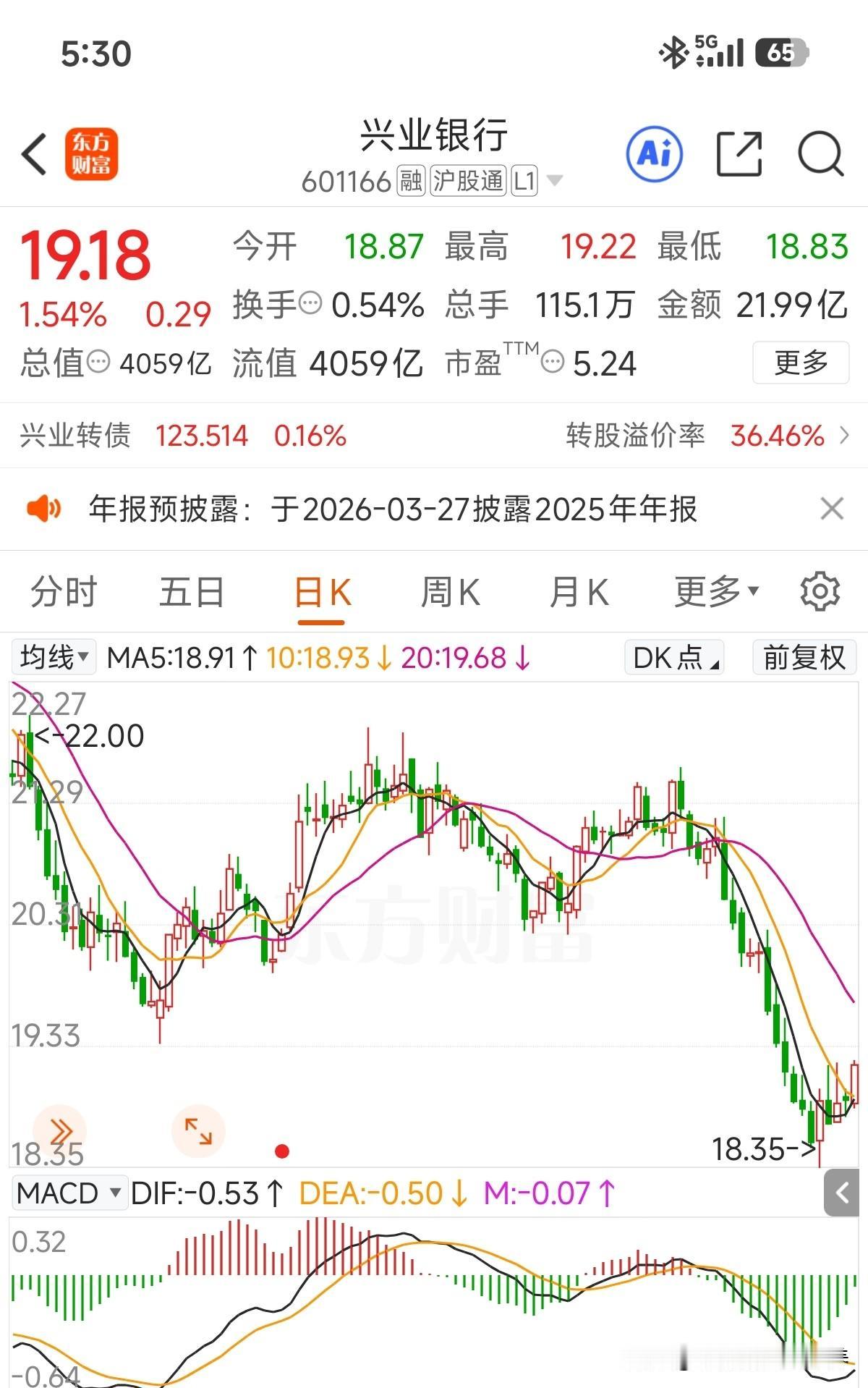Switch price adjustment to 前复权
This screenshot has width=868, height=1388.
803,658
